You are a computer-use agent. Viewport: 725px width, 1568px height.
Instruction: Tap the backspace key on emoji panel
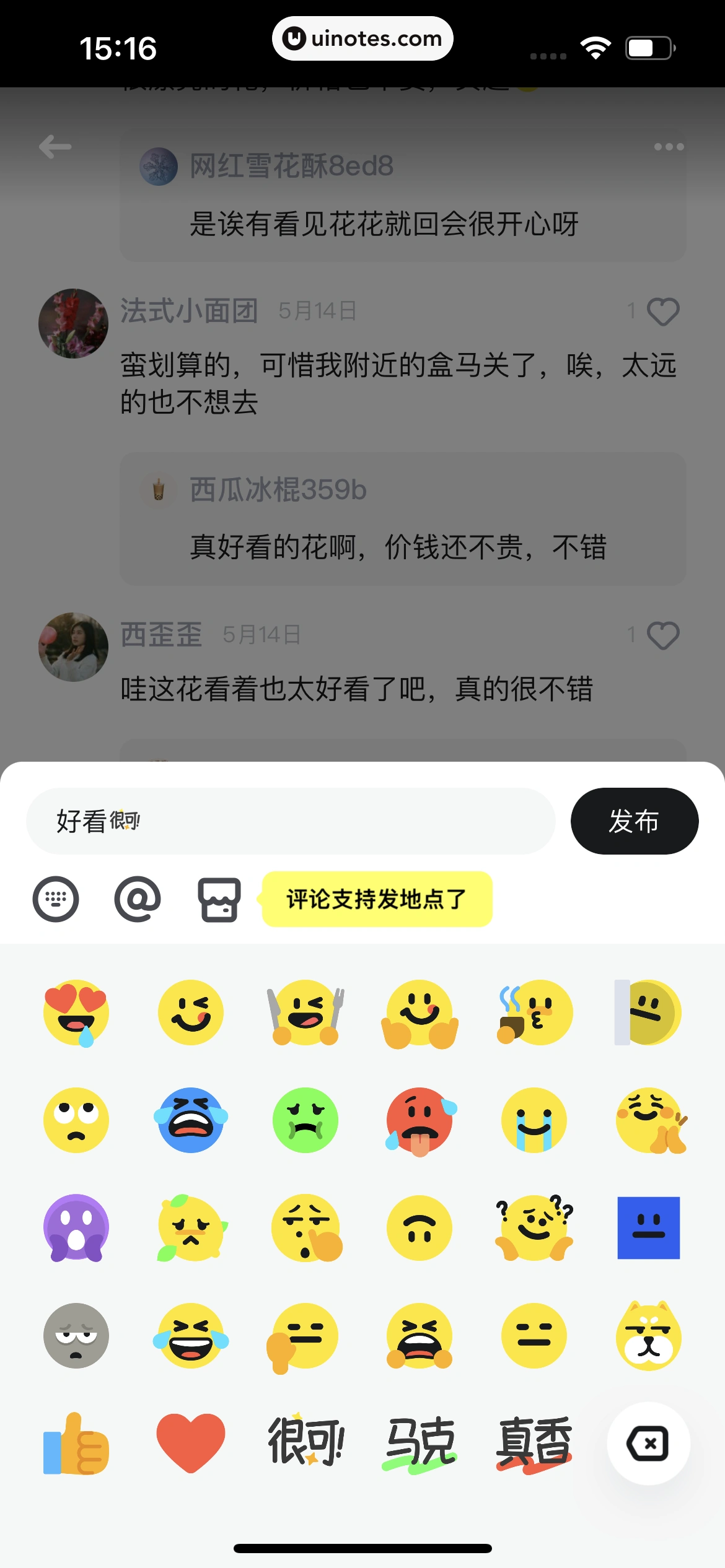[x=648, y=1443]
